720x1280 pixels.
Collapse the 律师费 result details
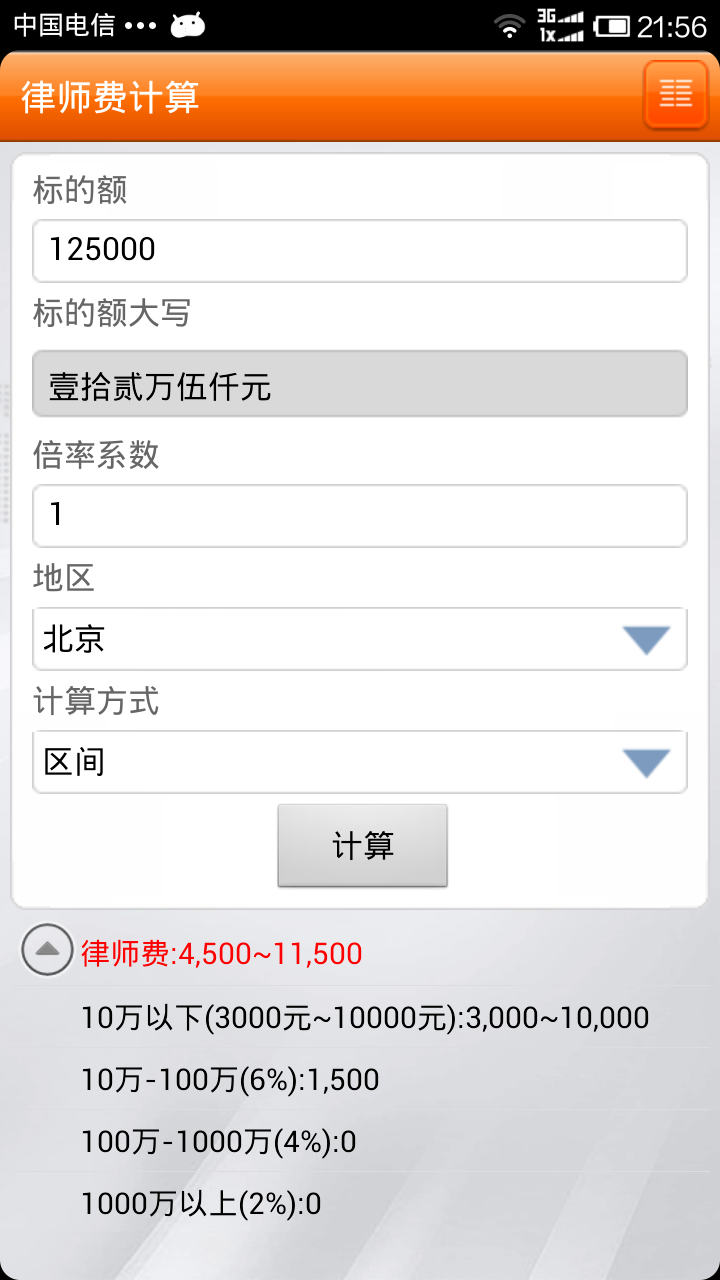click(x=47, y=951)
